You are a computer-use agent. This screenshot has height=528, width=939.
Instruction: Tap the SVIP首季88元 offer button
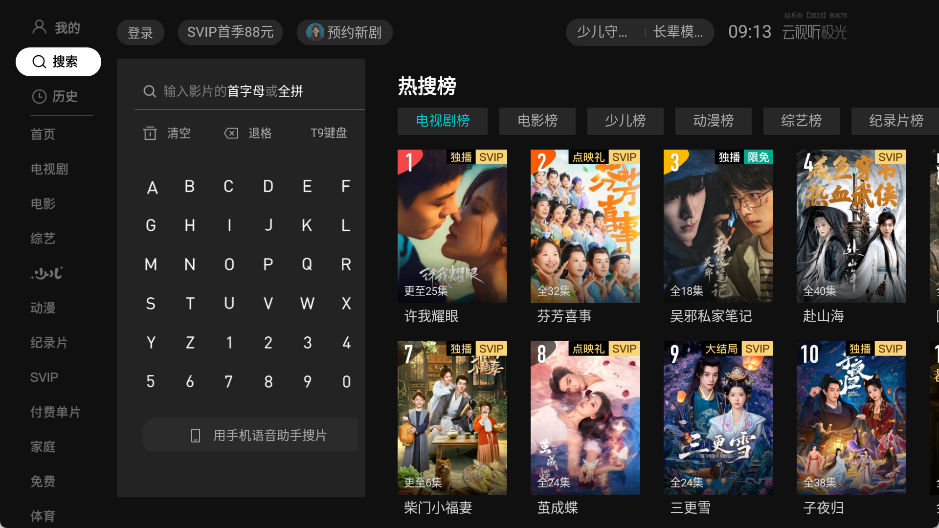[x=230, y=32]
